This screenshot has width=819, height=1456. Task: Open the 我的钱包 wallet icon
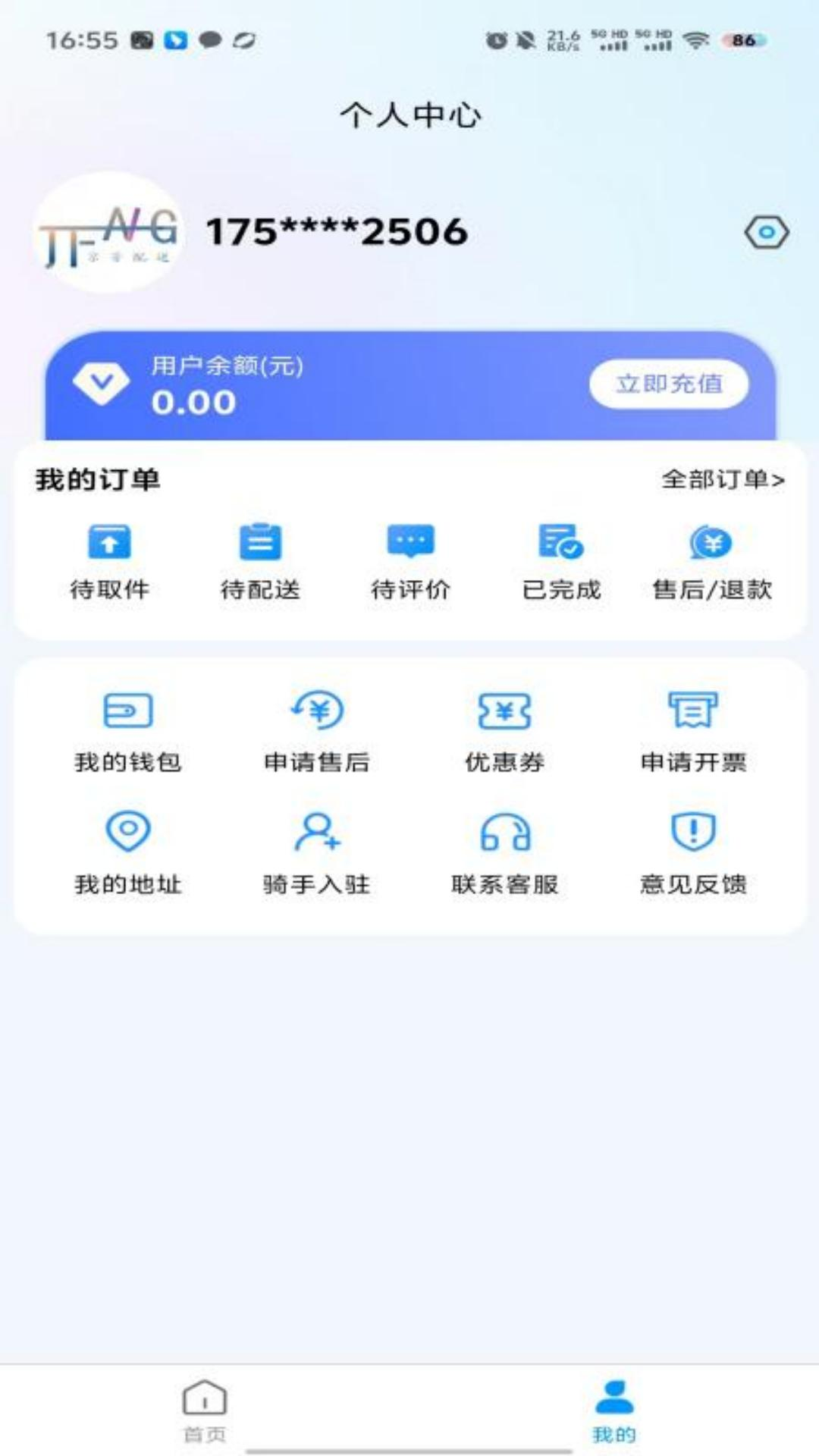pyautogui.click(x=129, y=711)
